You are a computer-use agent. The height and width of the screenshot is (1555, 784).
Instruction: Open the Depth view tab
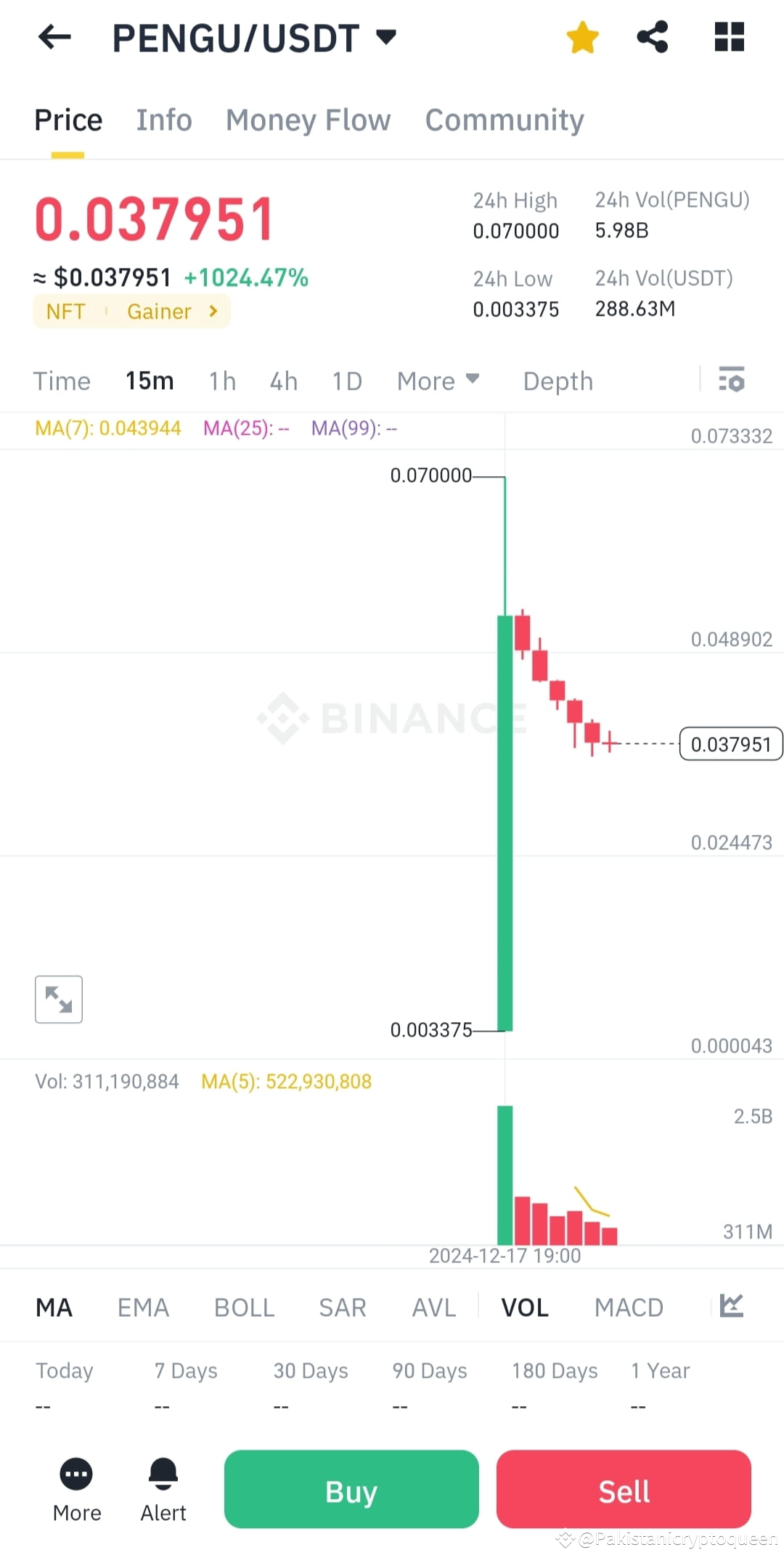coord(558,380)
